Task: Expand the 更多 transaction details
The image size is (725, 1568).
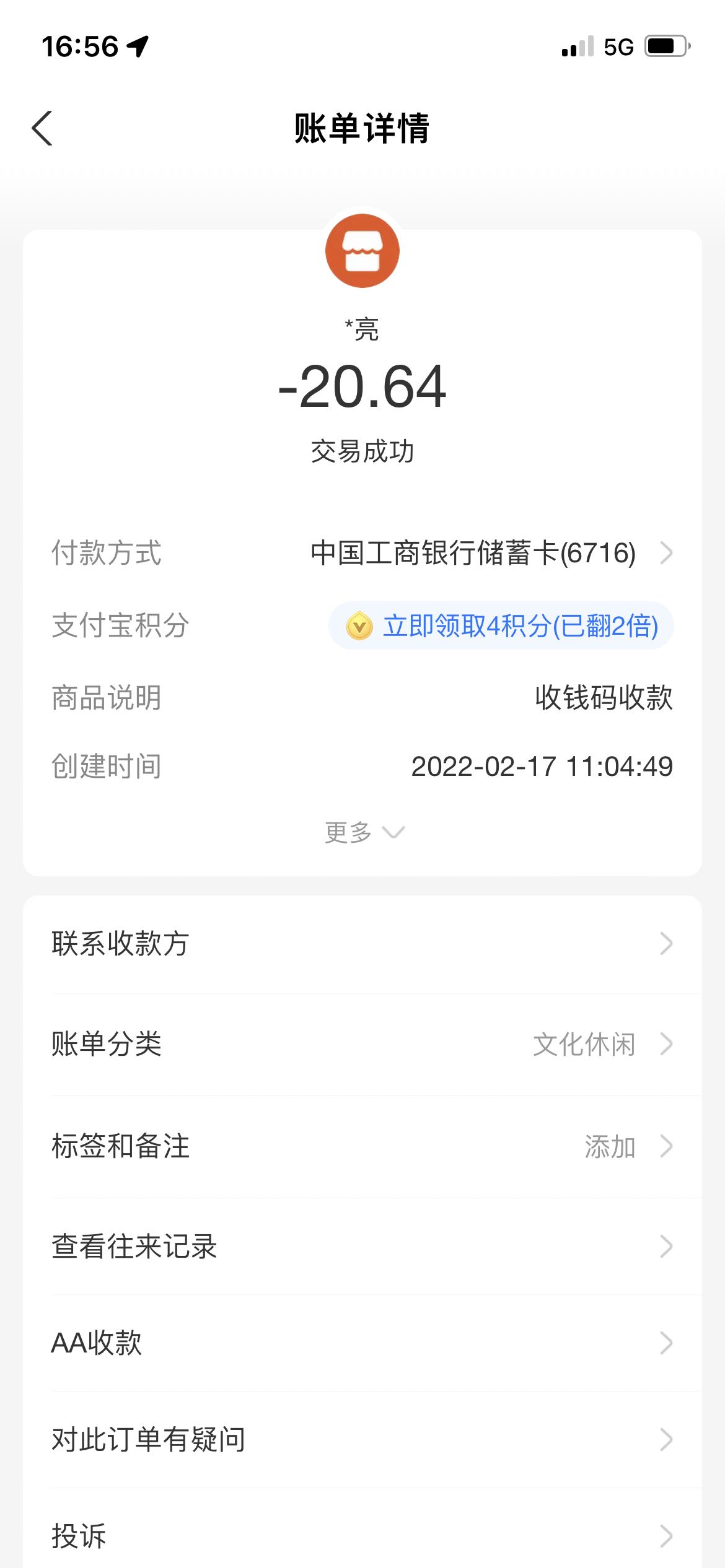Action: (364, 832)
